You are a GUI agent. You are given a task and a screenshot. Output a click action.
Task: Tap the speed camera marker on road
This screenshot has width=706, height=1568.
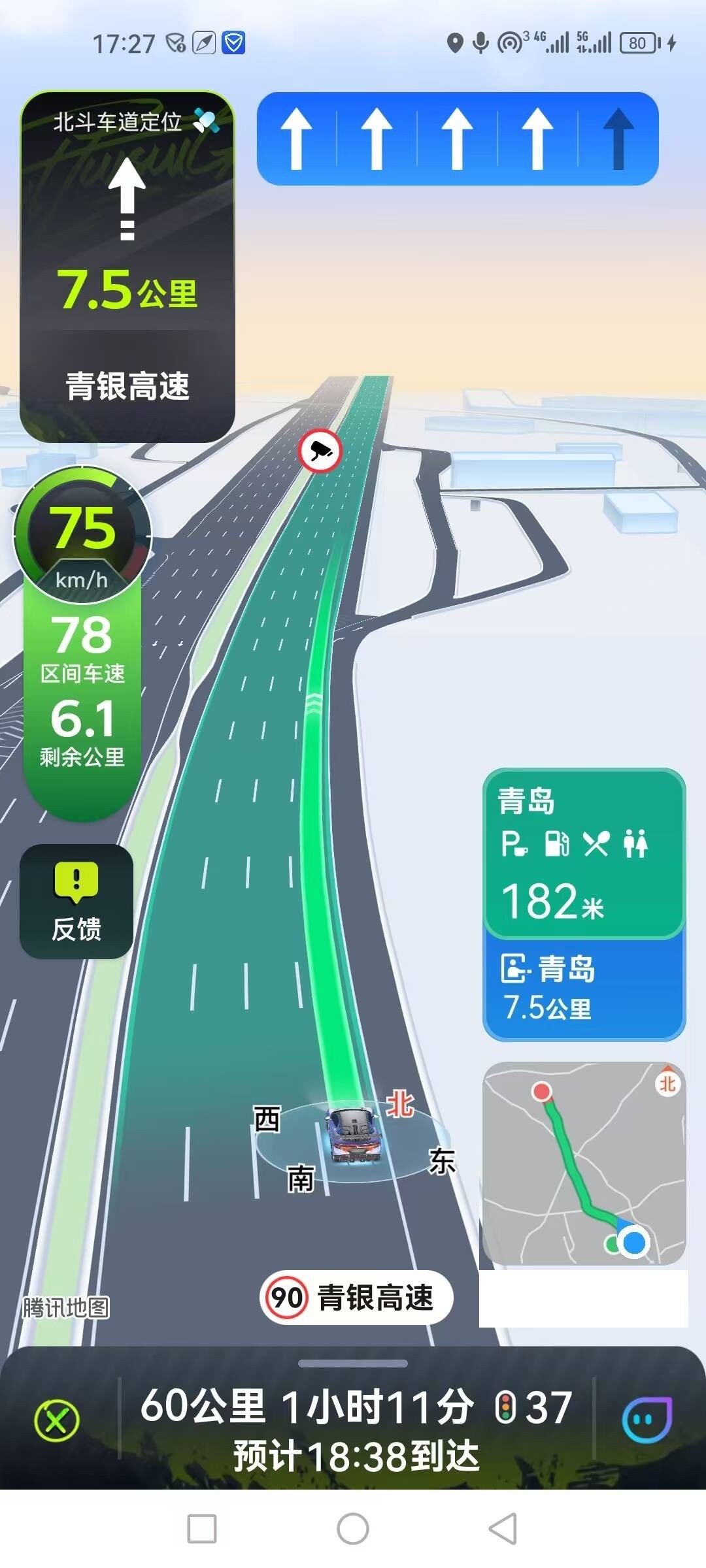pyautogui.click(x=320, y=451)
